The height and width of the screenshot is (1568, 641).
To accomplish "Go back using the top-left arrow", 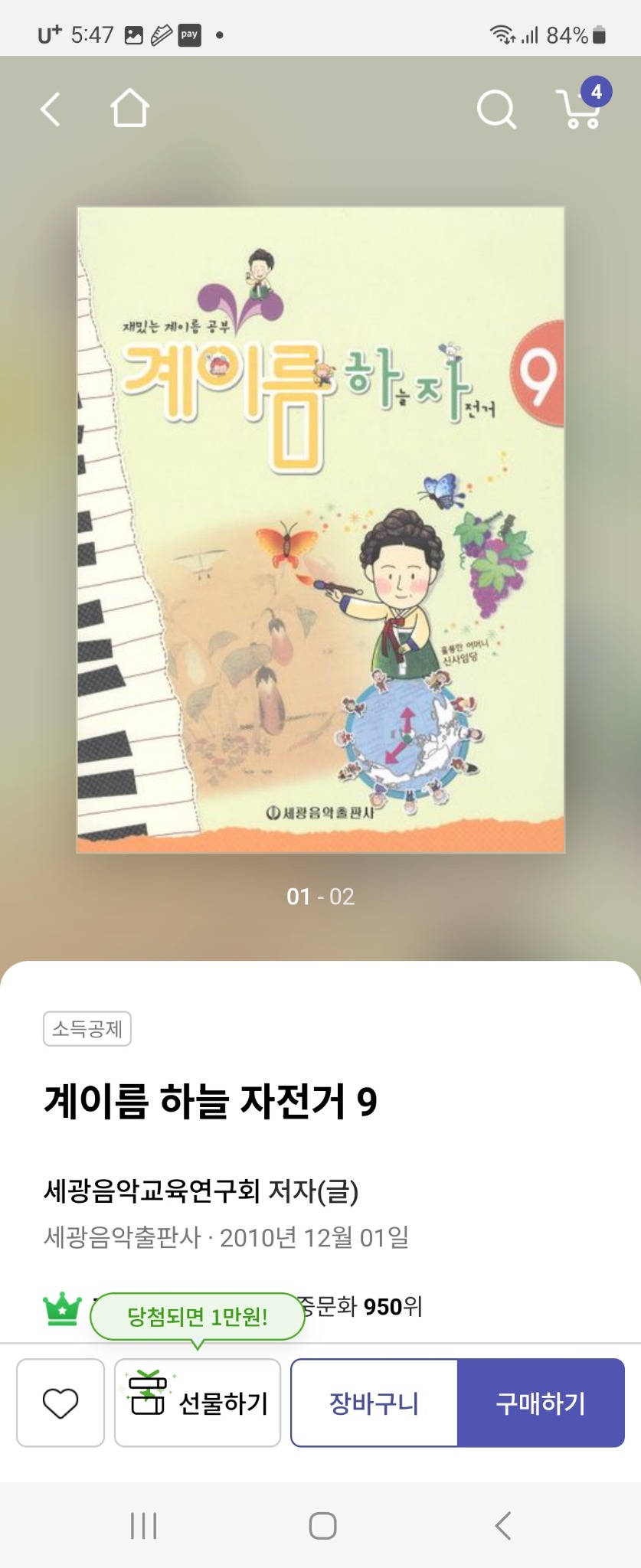I will [x=49, y=109].
